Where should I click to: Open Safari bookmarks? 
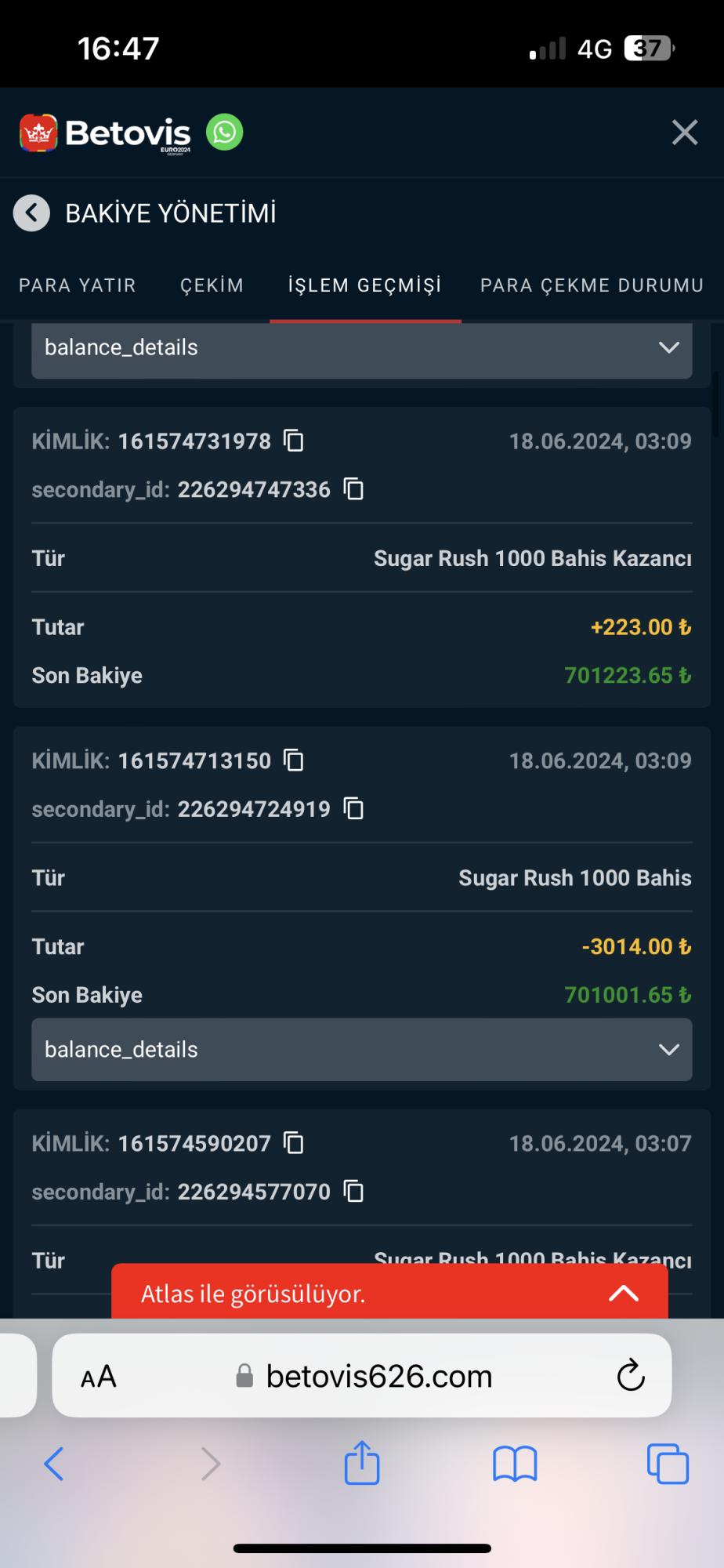[515, 1464]
